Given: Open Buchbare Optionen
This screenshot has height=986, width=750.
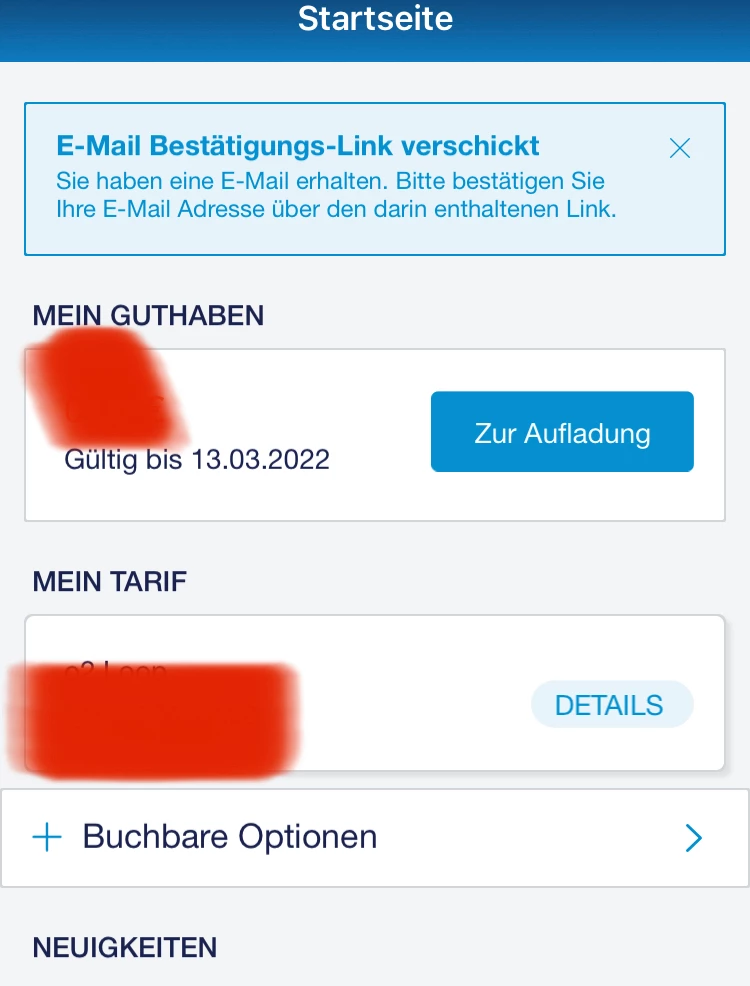Looking at the screenshot, I should [374, 837].
